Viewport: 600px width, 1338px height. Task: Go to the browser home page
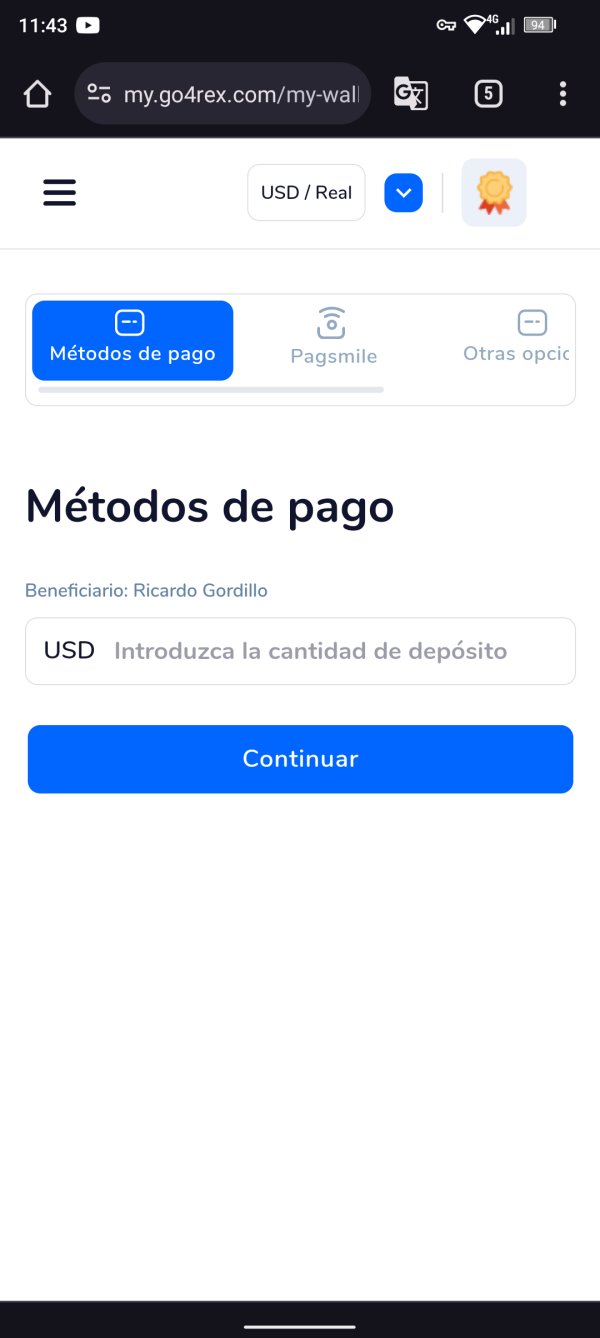[x=37, y=94]
